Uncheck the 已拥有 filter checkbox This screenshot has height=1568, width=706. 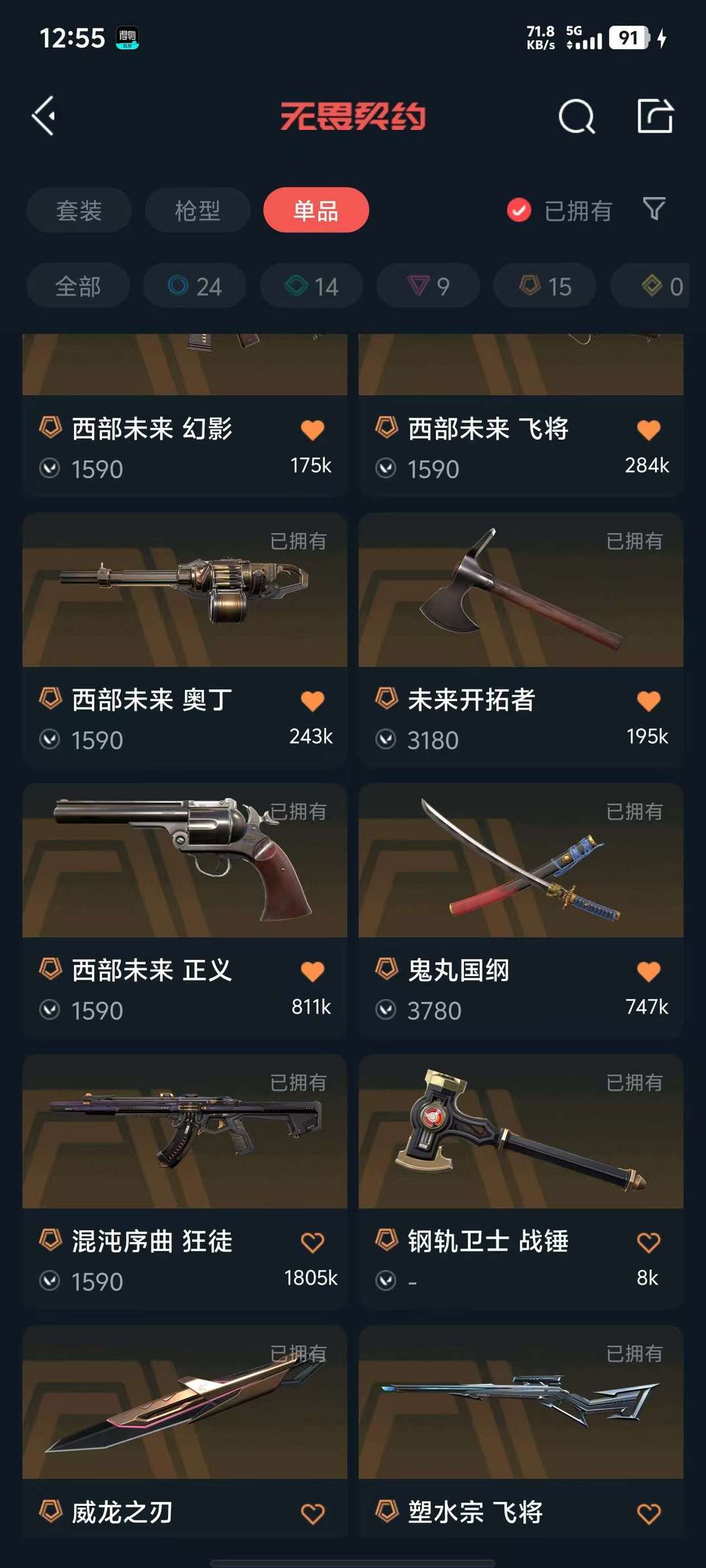click(x=519, y=210)
